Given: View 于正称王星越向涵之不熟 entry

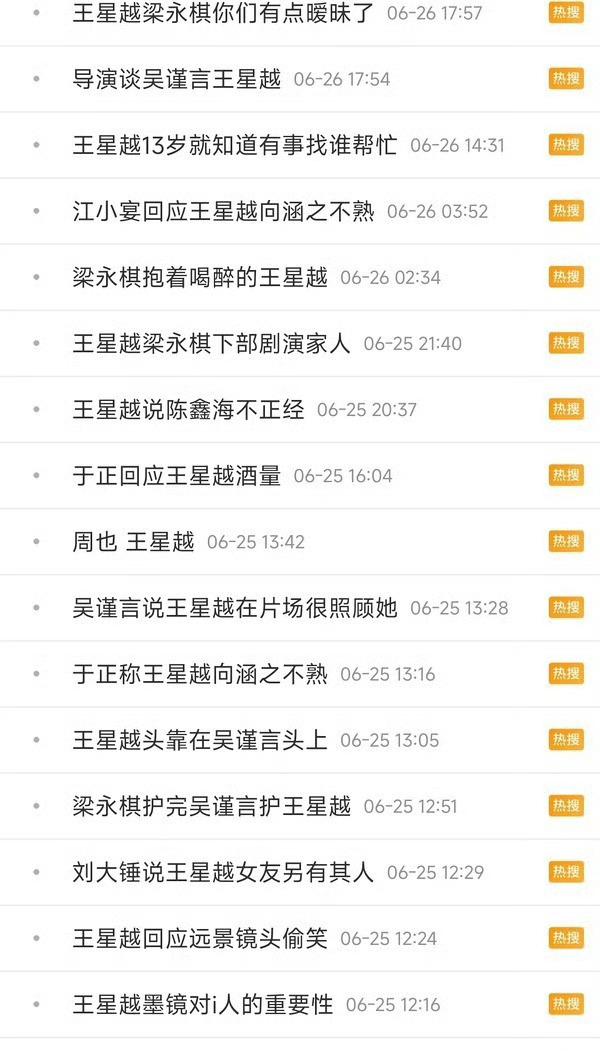Looking at the screenshot, I should [200, 673].
